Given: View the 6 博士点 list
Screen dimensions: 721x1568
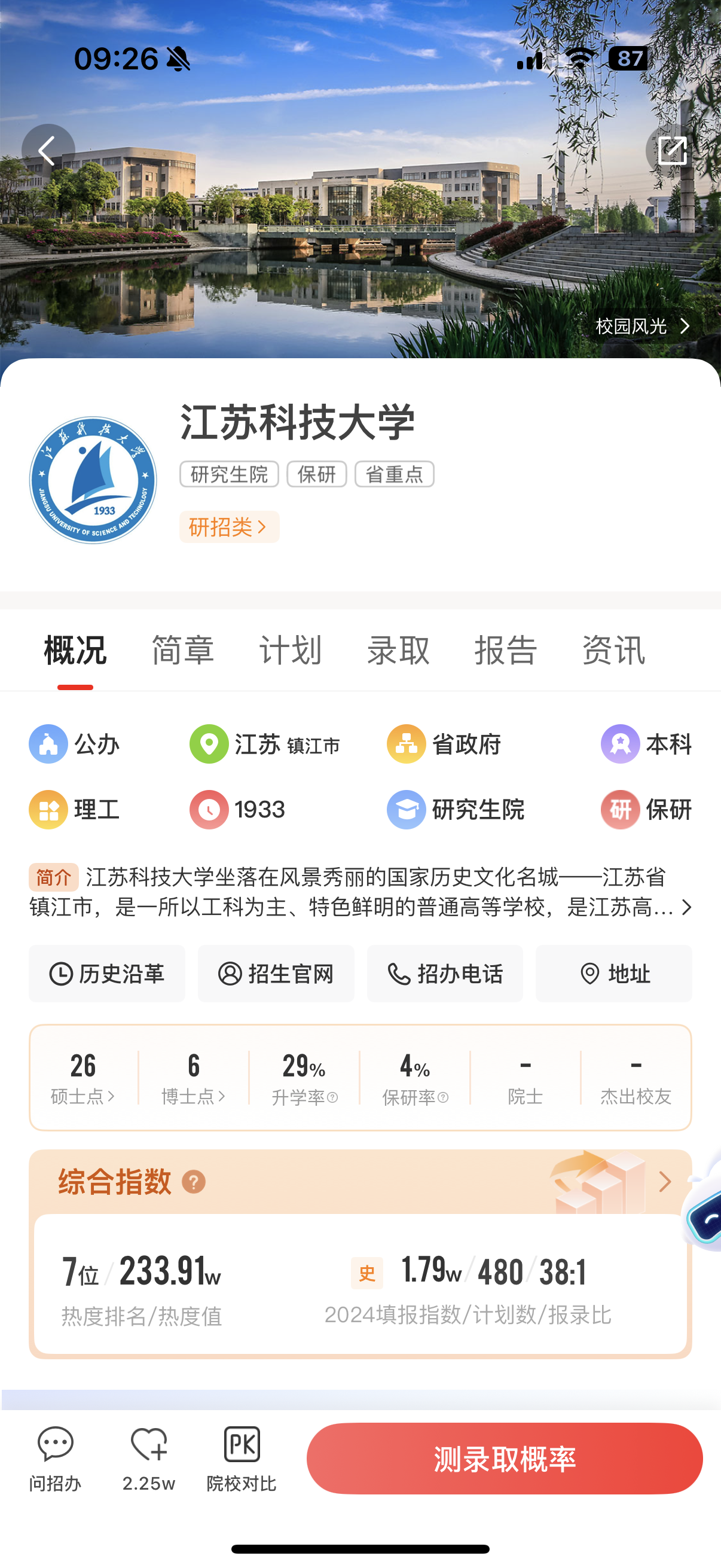Looking at the screenshot, I should [194, 1078].
